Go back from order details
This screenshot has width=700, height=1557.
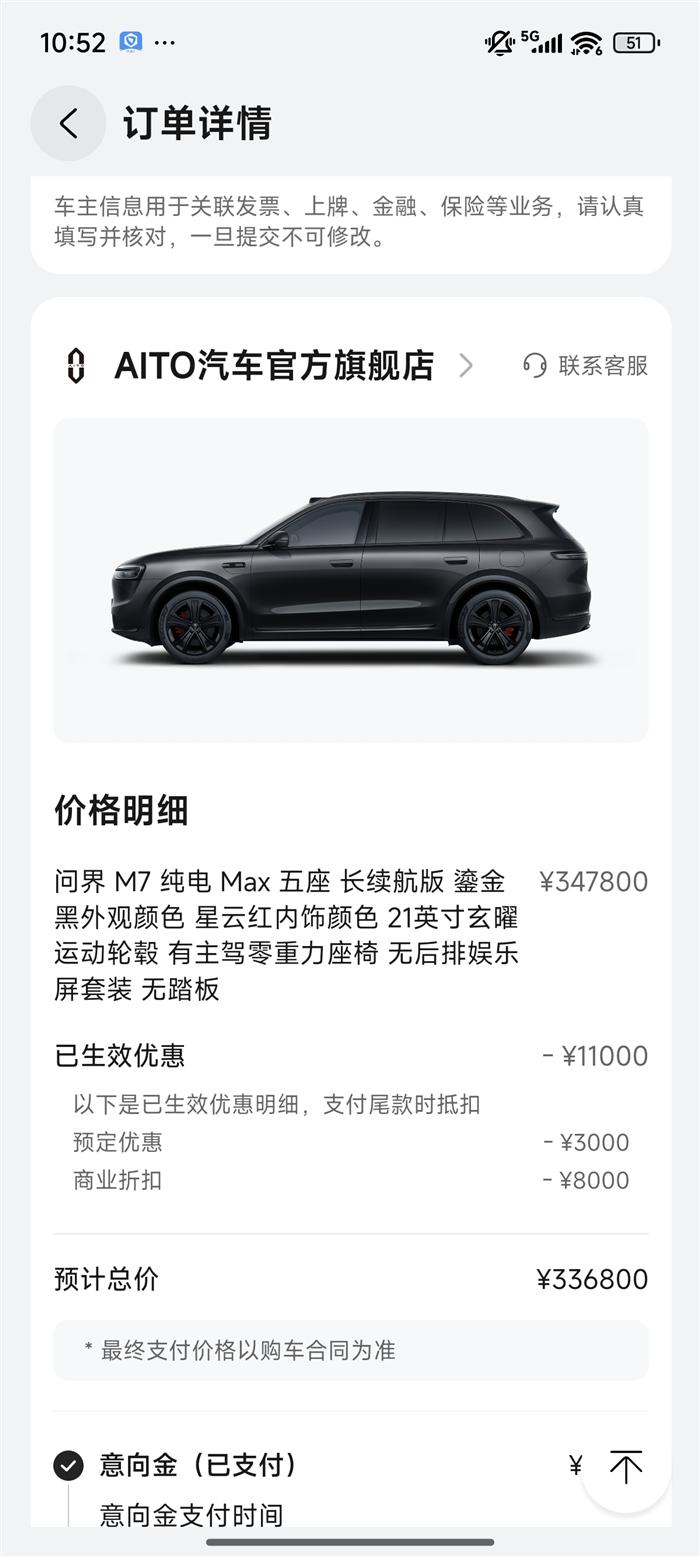point(68,124)
